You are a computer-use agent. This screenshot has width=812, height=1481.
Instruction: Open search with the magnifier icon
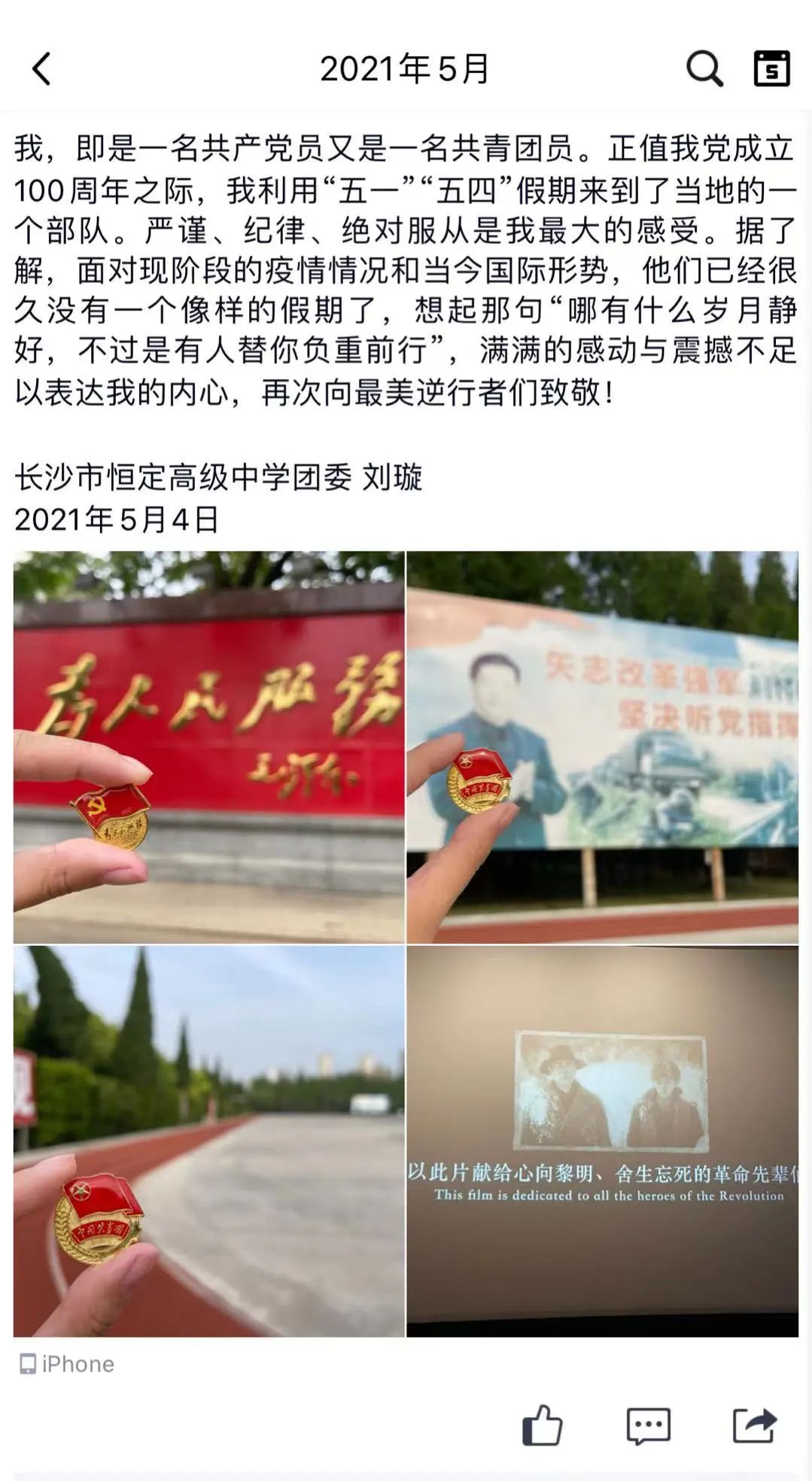click(x=704, y=68)
